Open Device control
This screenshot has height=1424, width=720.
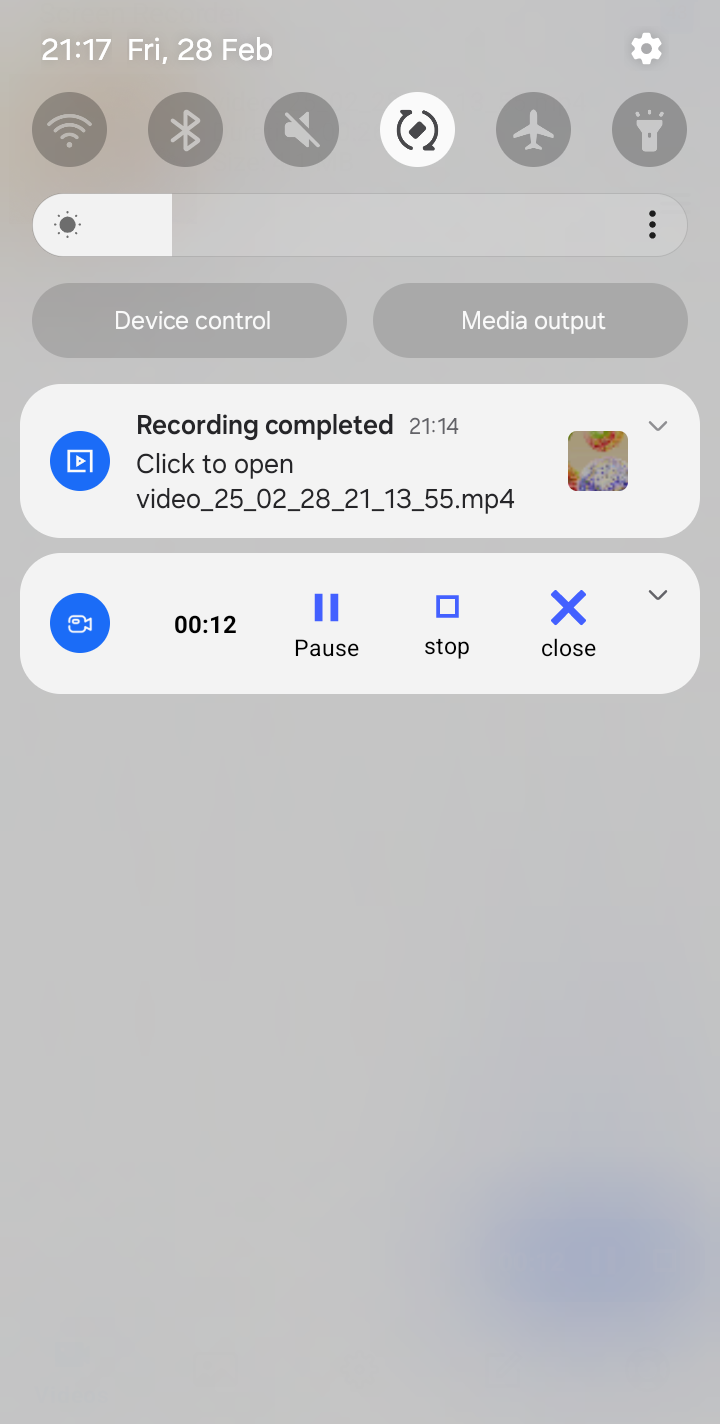tap(190, 321)
